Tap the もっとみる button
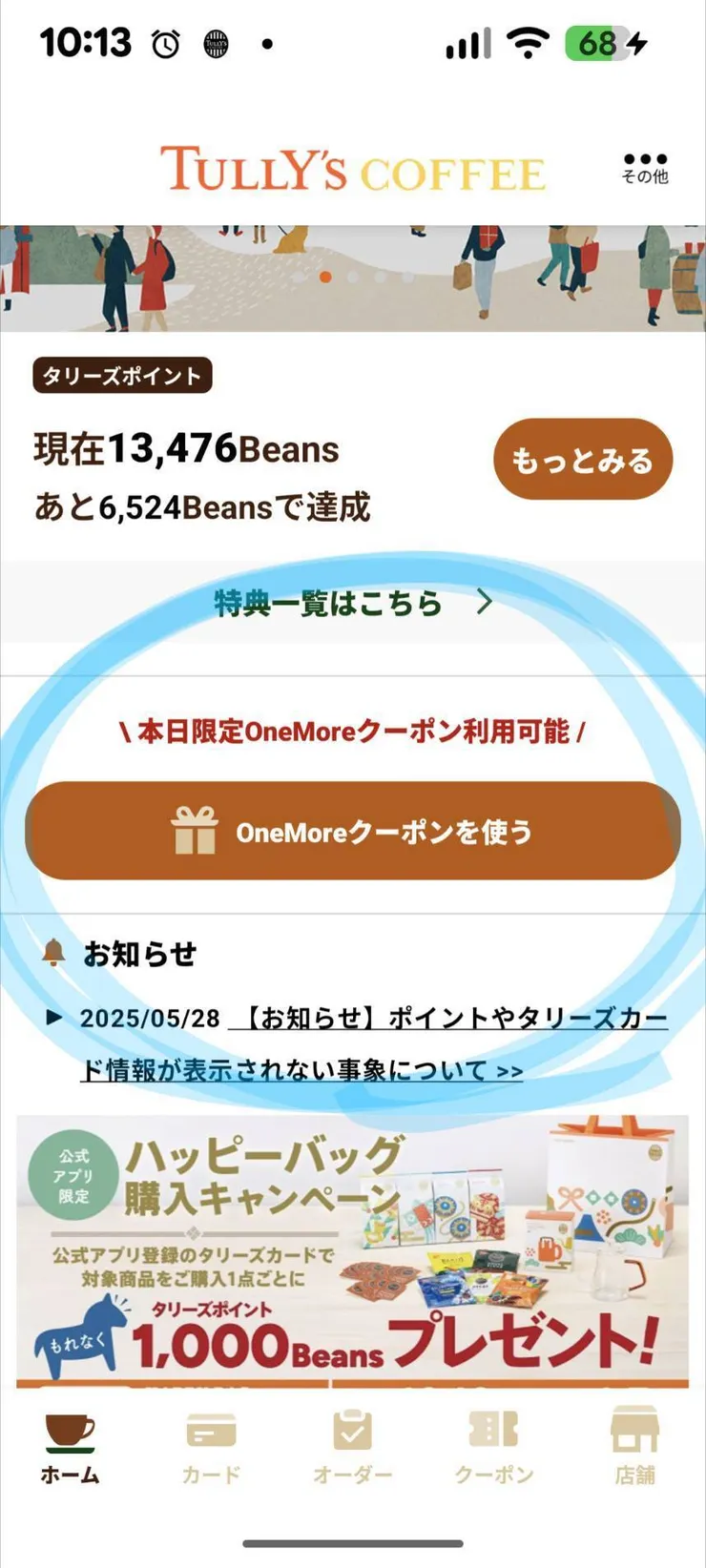The width and height of the screenshot is (706, 1568). click(581, 459)
